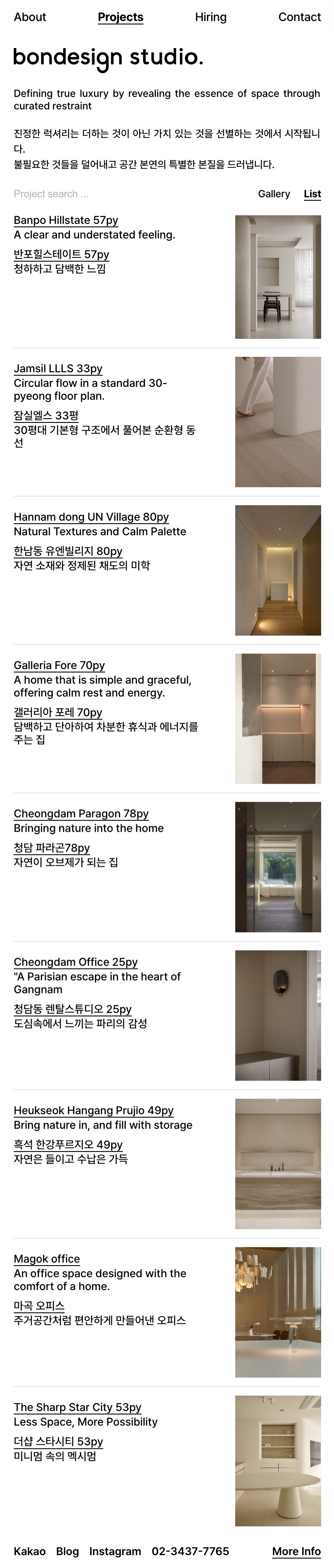Tap More Info in the footer
This screenshot has width=334, height=1568.
tap(296, 1551)
